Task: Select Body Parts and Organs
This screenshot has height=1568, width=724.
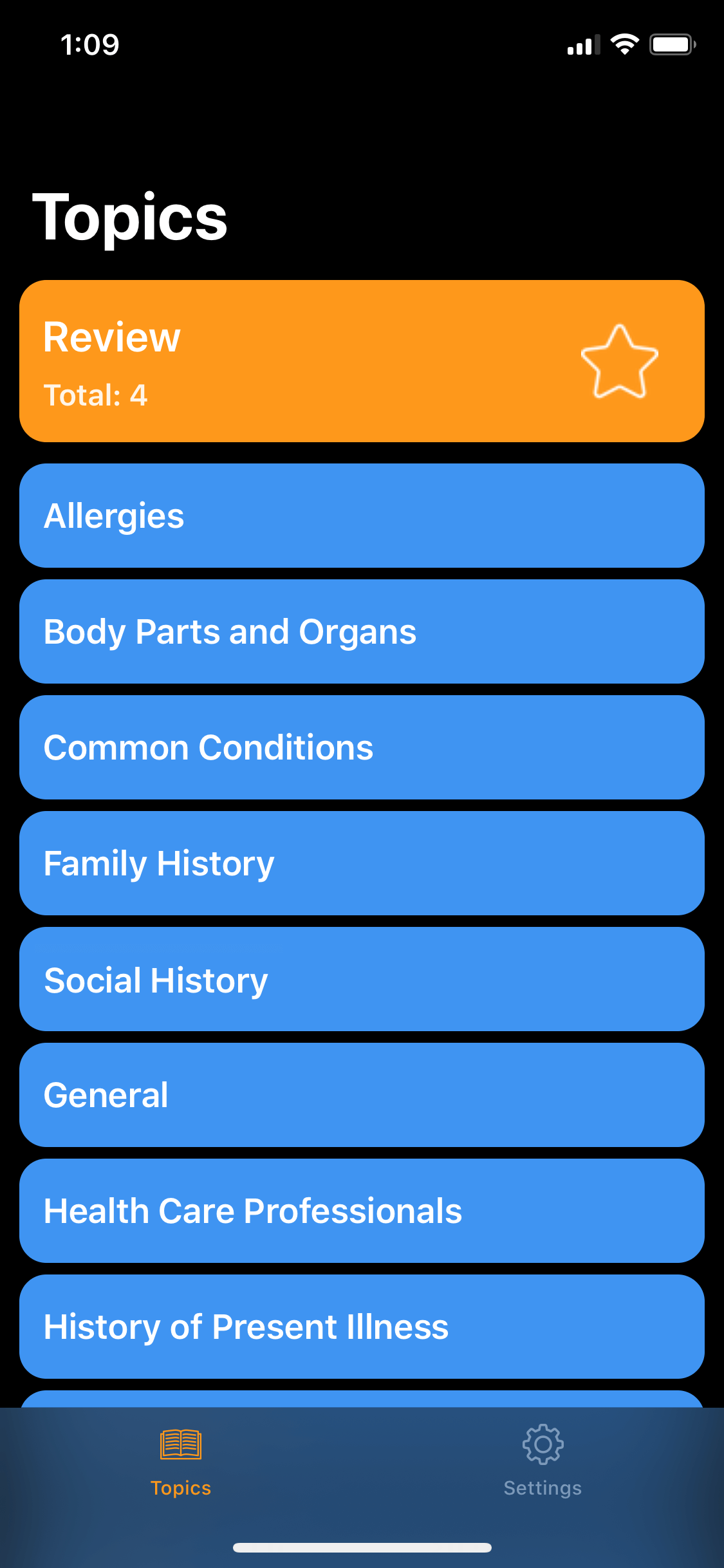Action: [x=362, y=631]
